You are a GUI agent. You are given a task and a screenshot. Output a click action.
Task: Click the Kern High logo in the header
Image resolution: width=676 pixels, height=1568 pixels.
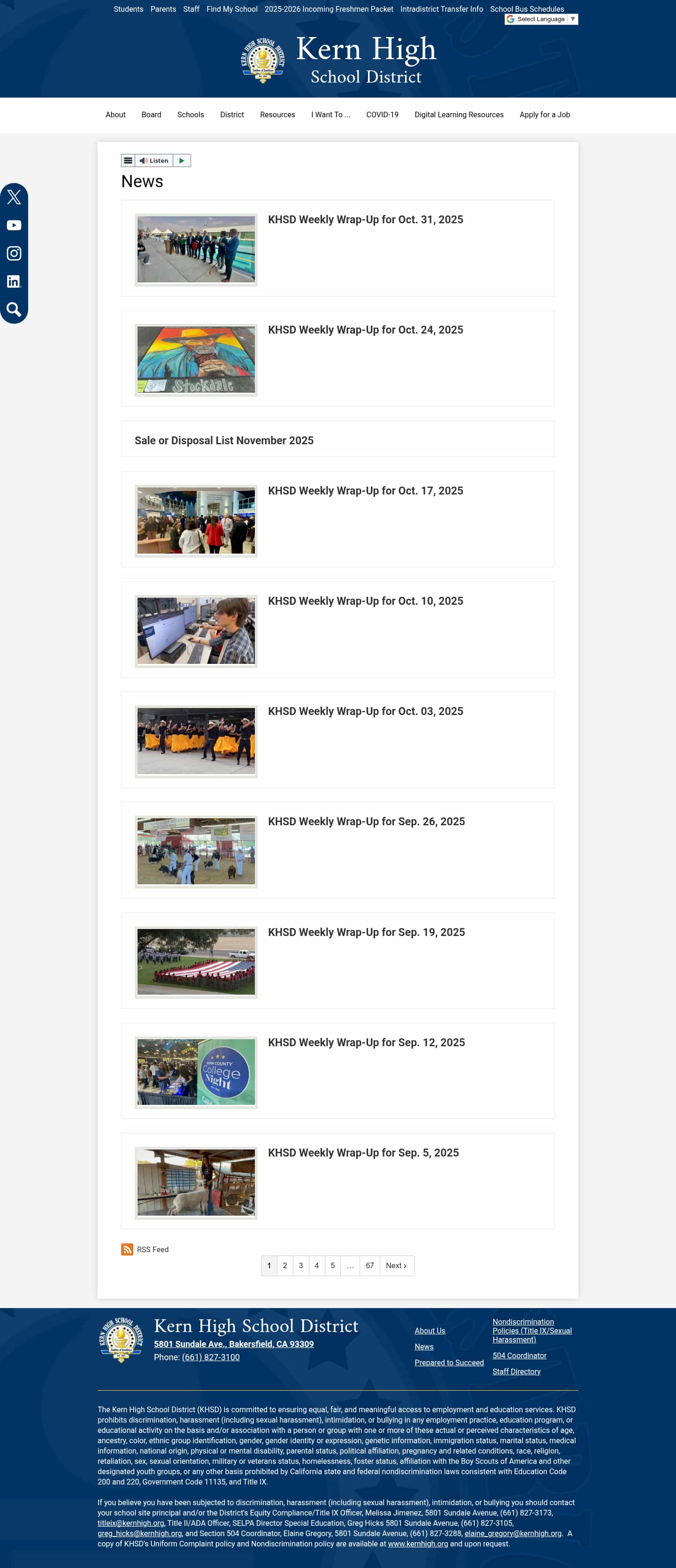pos(262,59)
